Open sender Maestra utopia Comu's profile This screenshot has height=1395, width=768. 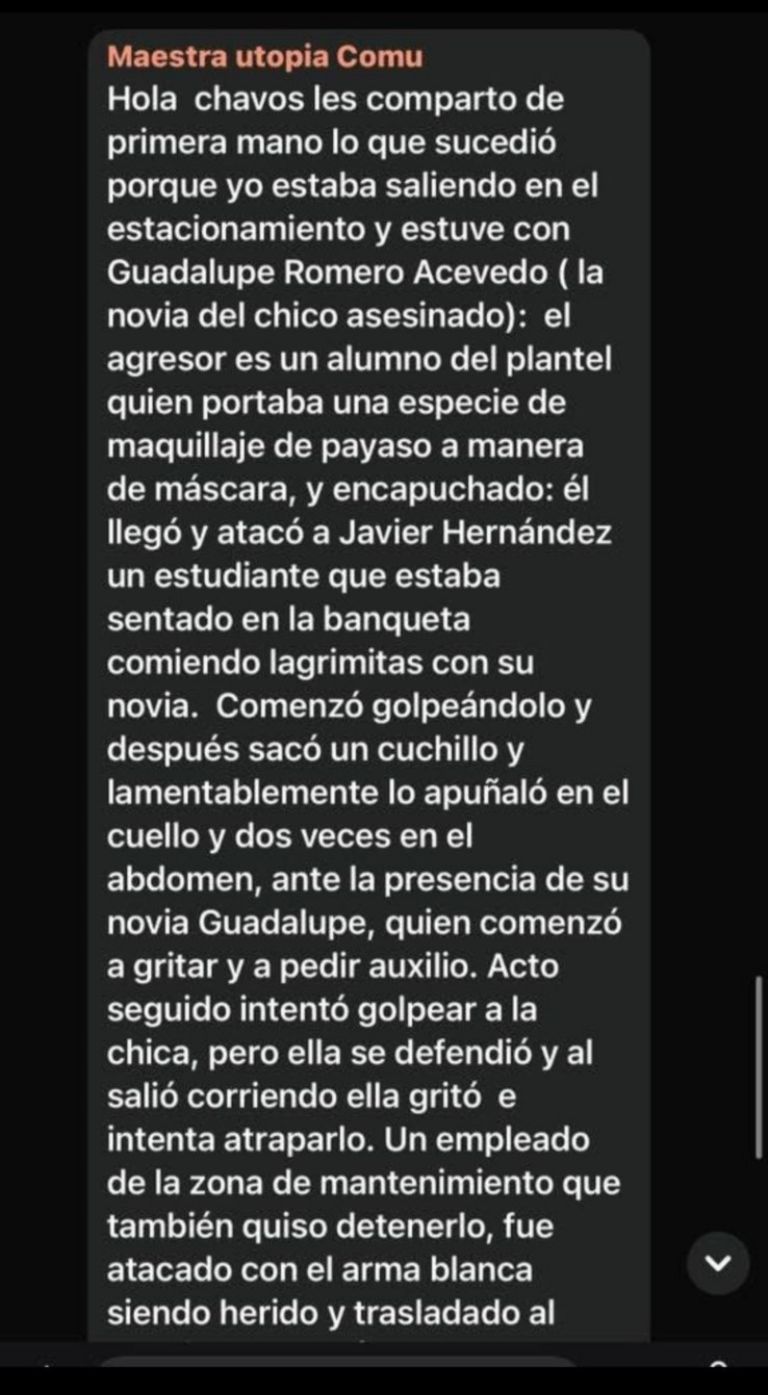coord(264,56)
